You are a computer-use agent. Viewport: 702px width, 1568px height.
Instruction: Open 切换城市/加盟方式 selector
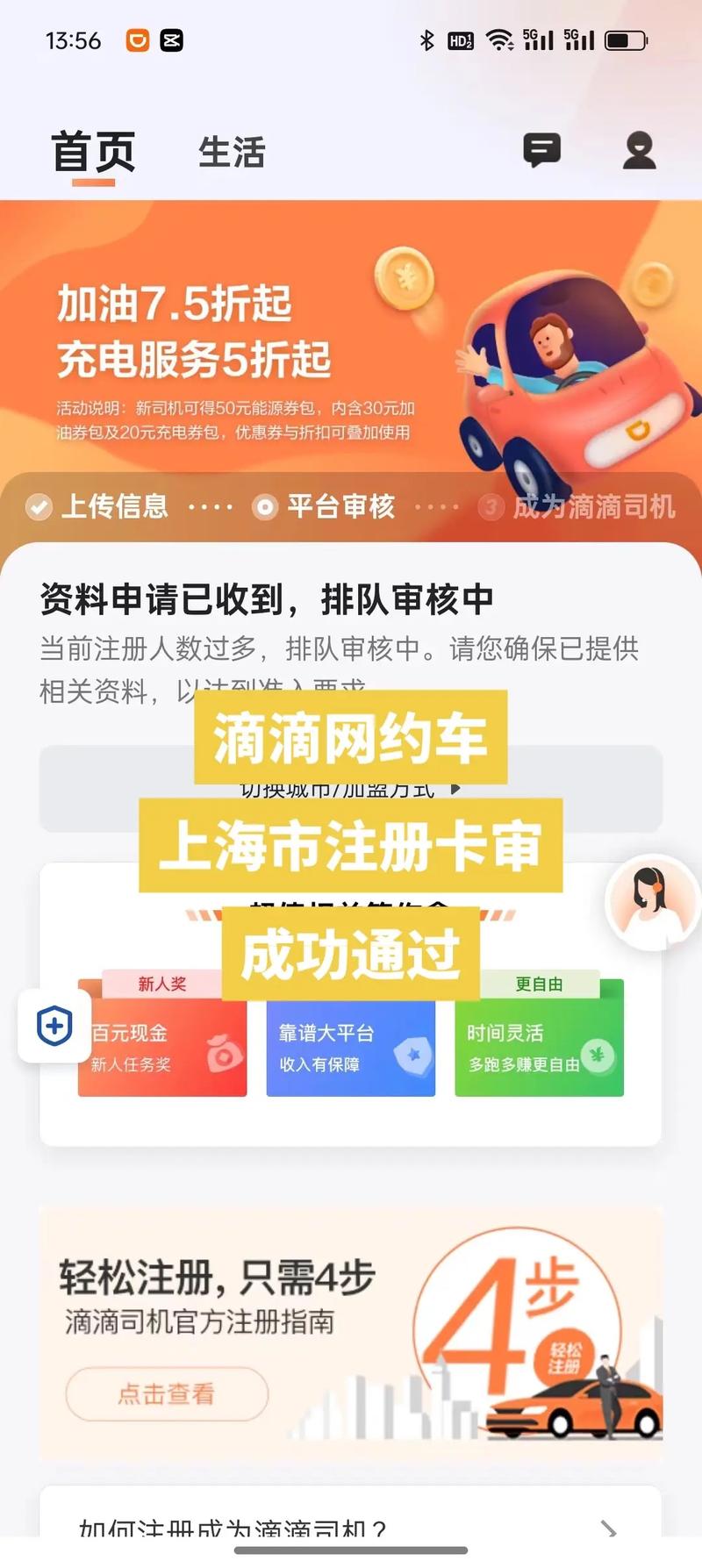click(350, 788)
